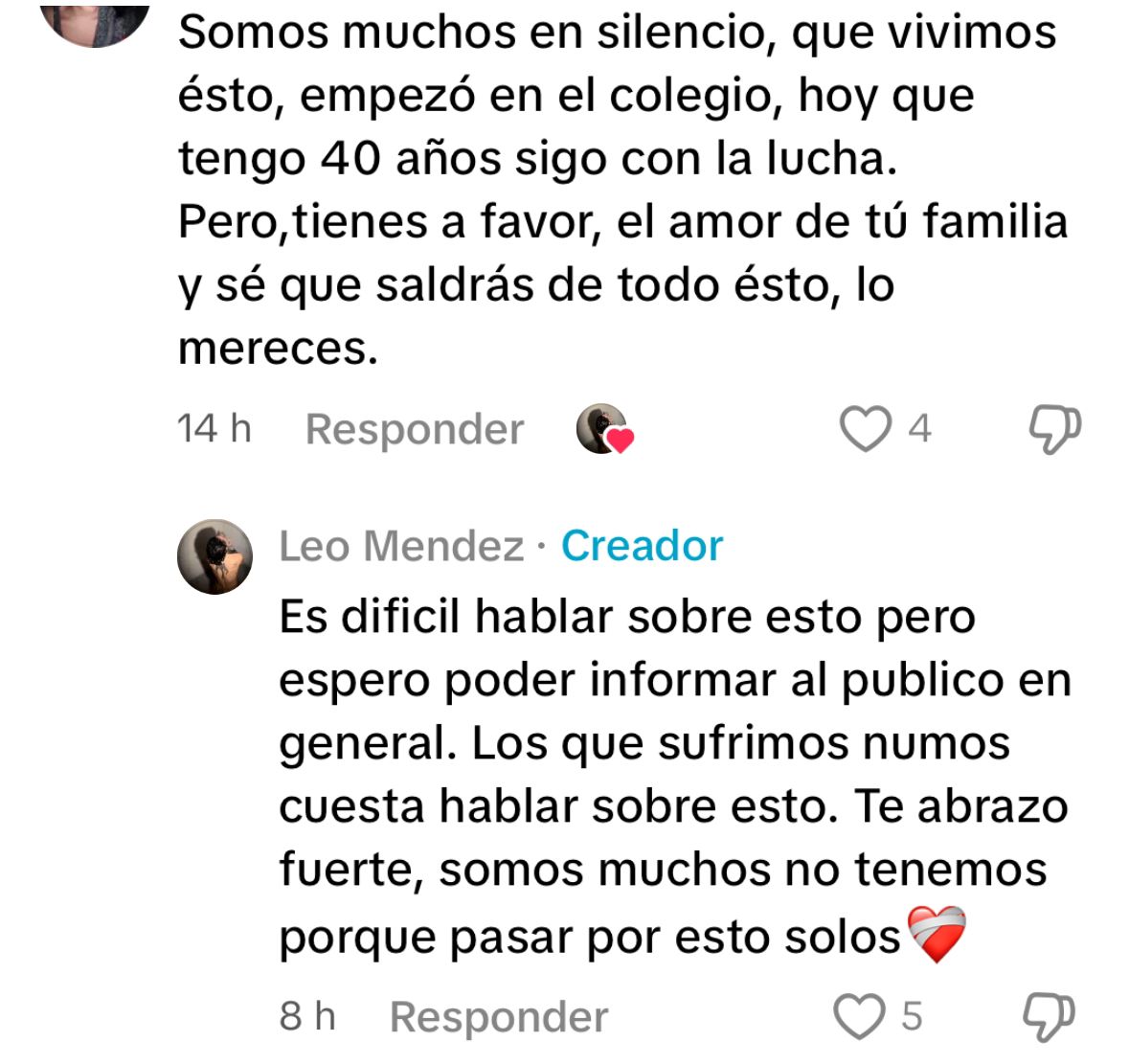
Task: Like Leo Mendez's reply
Action: [859, 1016]
